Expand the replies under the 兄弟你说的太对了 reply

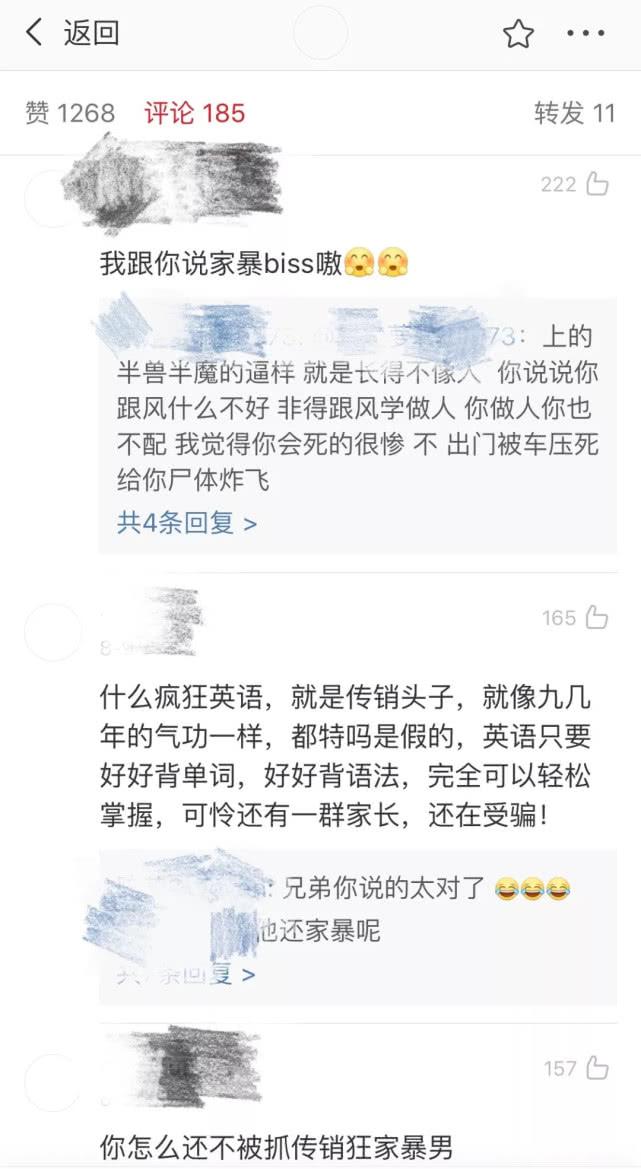click(186, 974)
